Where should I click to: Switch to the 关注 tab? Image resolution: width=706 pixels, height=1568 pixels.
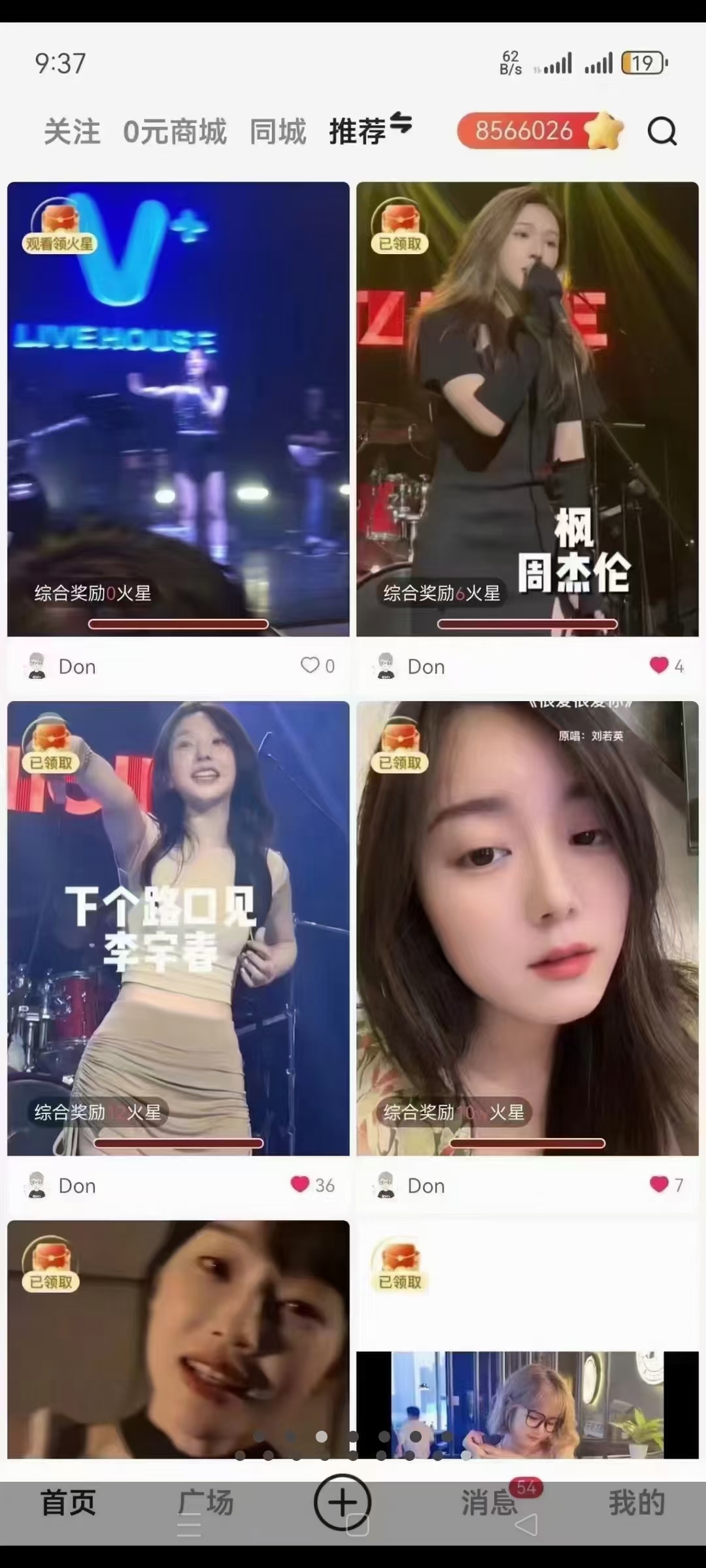click(x=72, y=131)
